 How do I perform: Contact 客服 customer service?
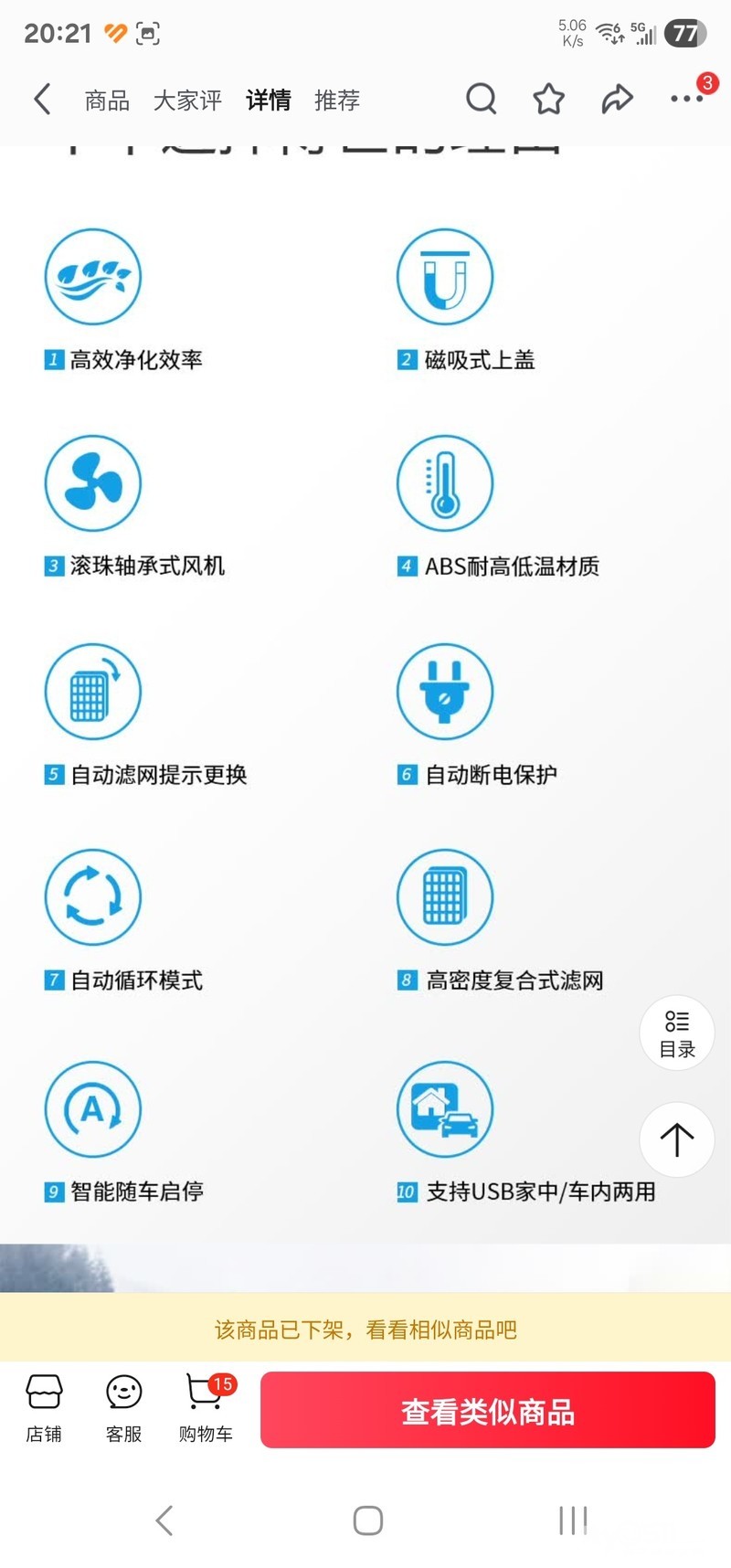pos(123,1408)
